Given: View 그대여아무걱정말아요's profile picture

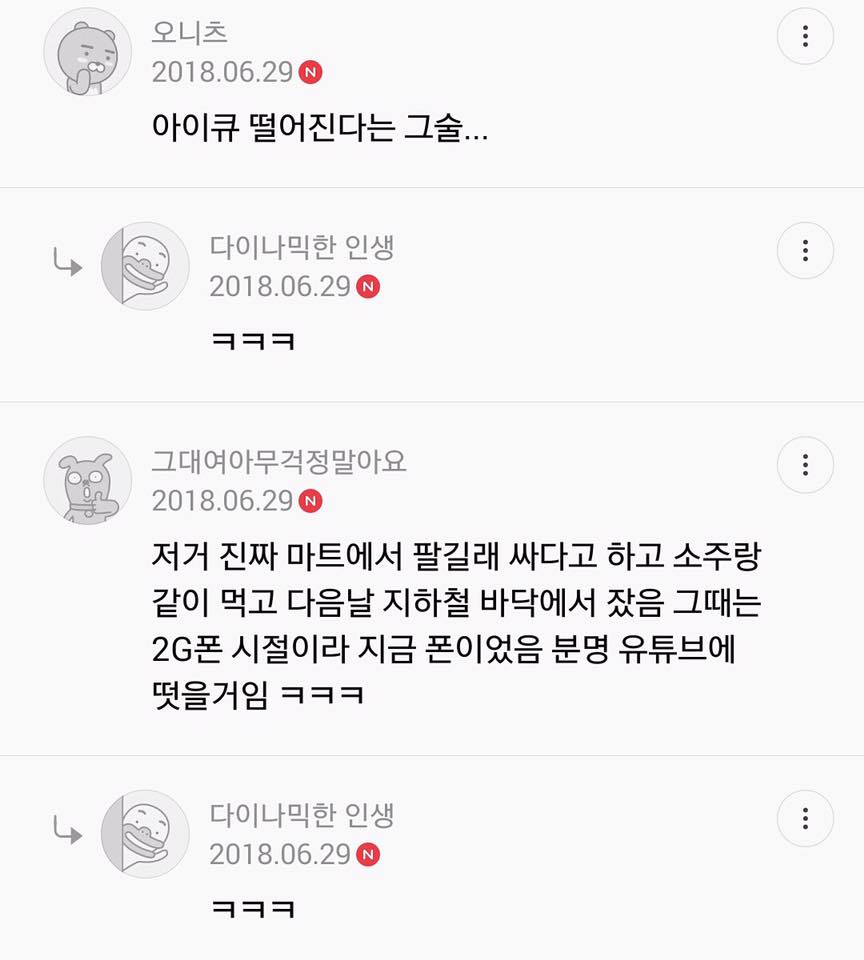Looking at the screenshot, I should click(x=88, y=480).
